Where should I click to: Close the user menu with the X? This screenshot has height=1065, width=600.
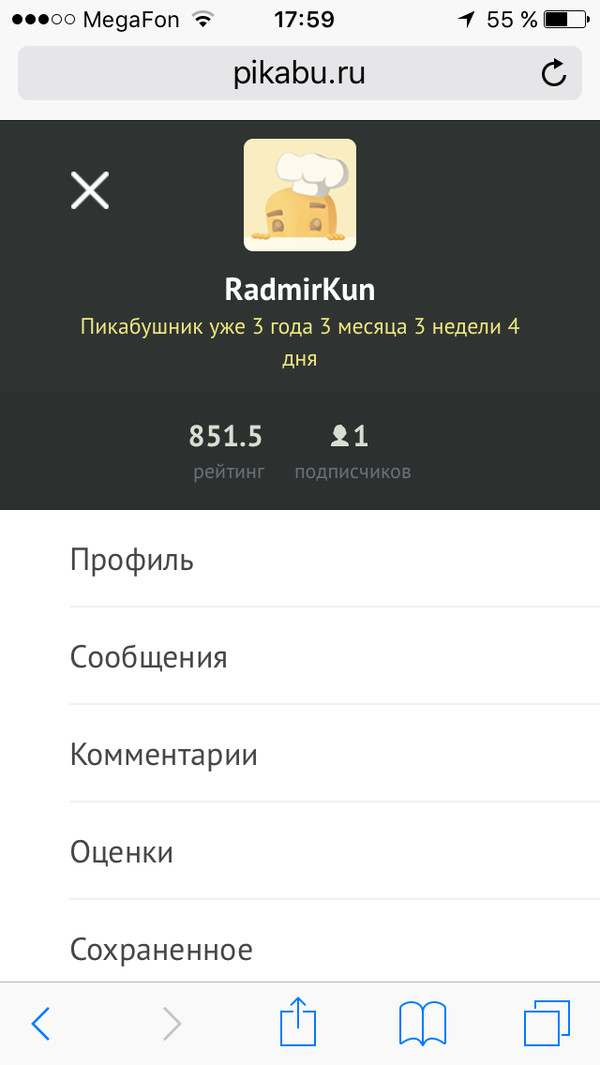[90, 189]
